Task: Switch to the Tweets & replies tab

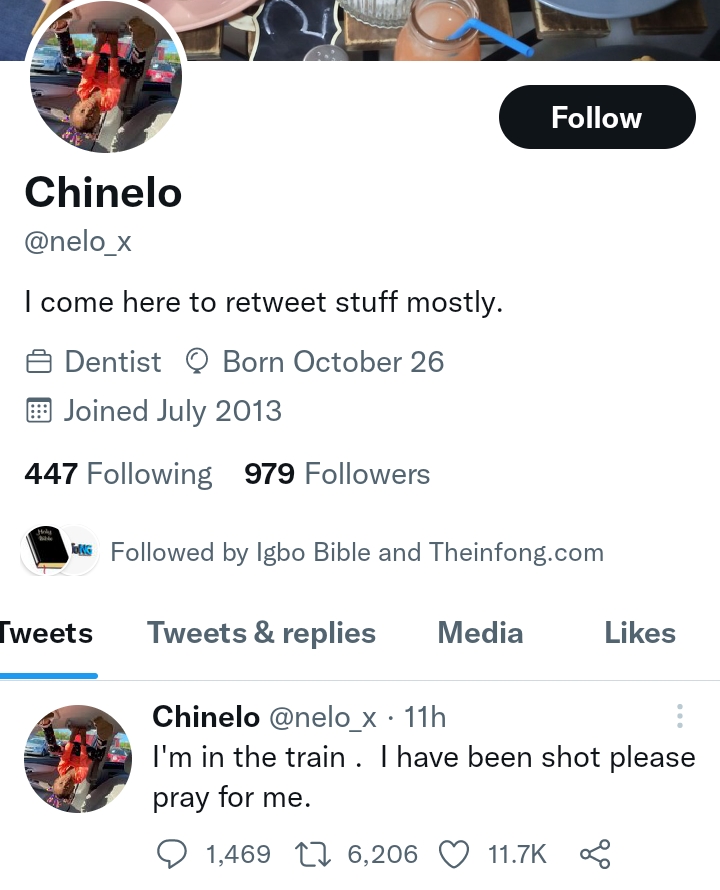Action: tap(261, 633)
